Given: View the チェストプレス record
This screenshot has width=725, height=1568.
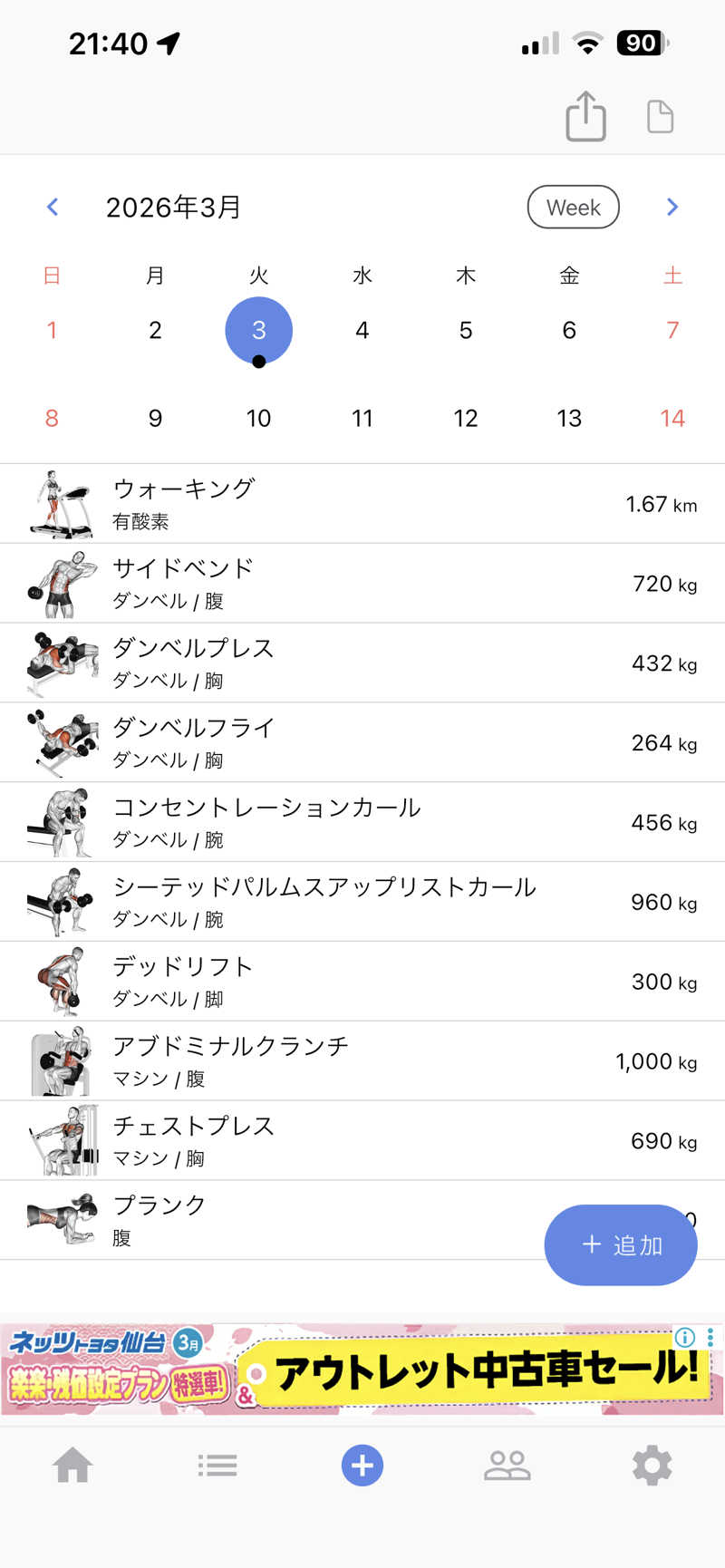Looking at the screenshot, I should click(x=362, y=1141).
